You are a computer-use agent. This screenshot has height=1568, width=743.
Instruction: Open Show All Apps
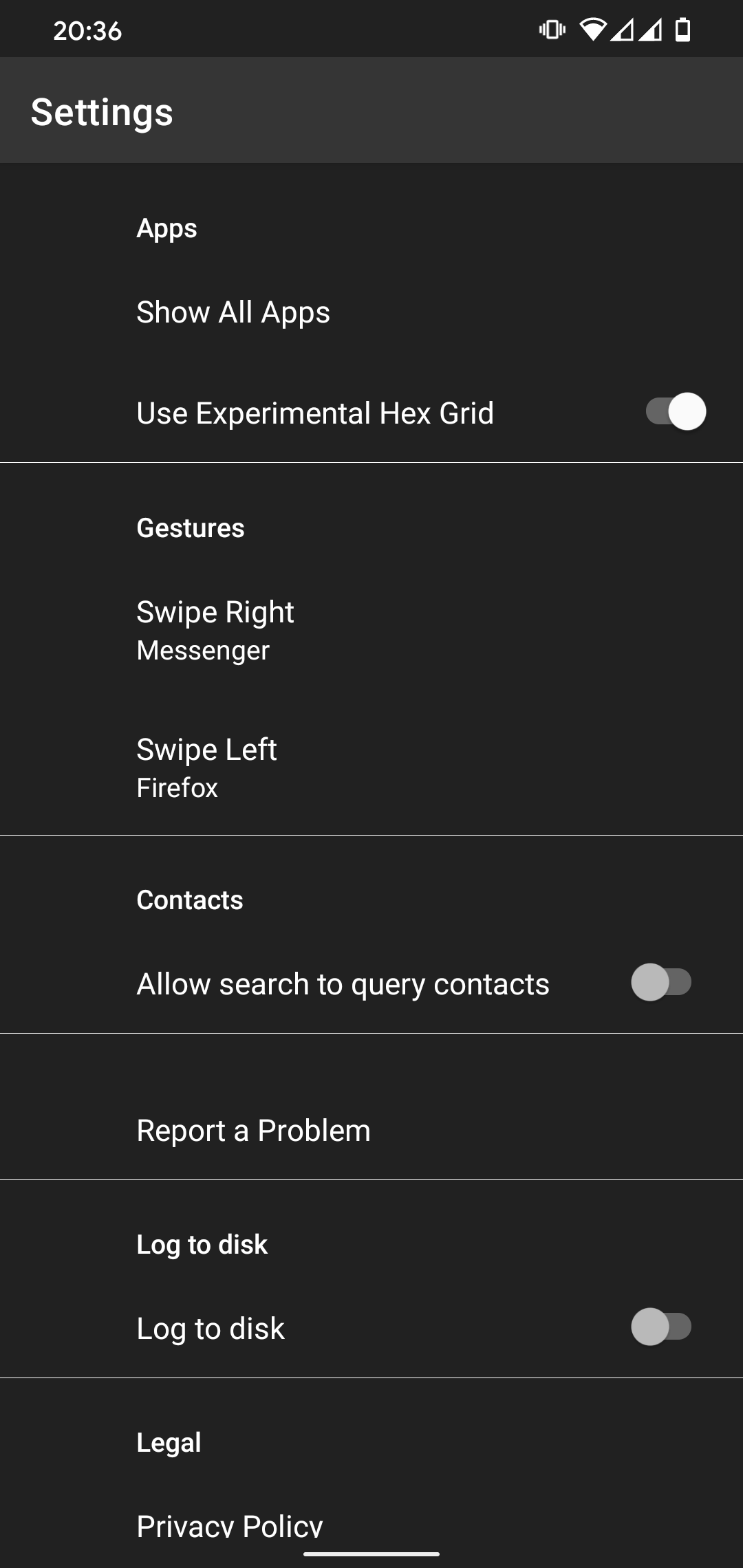(233, 313)
